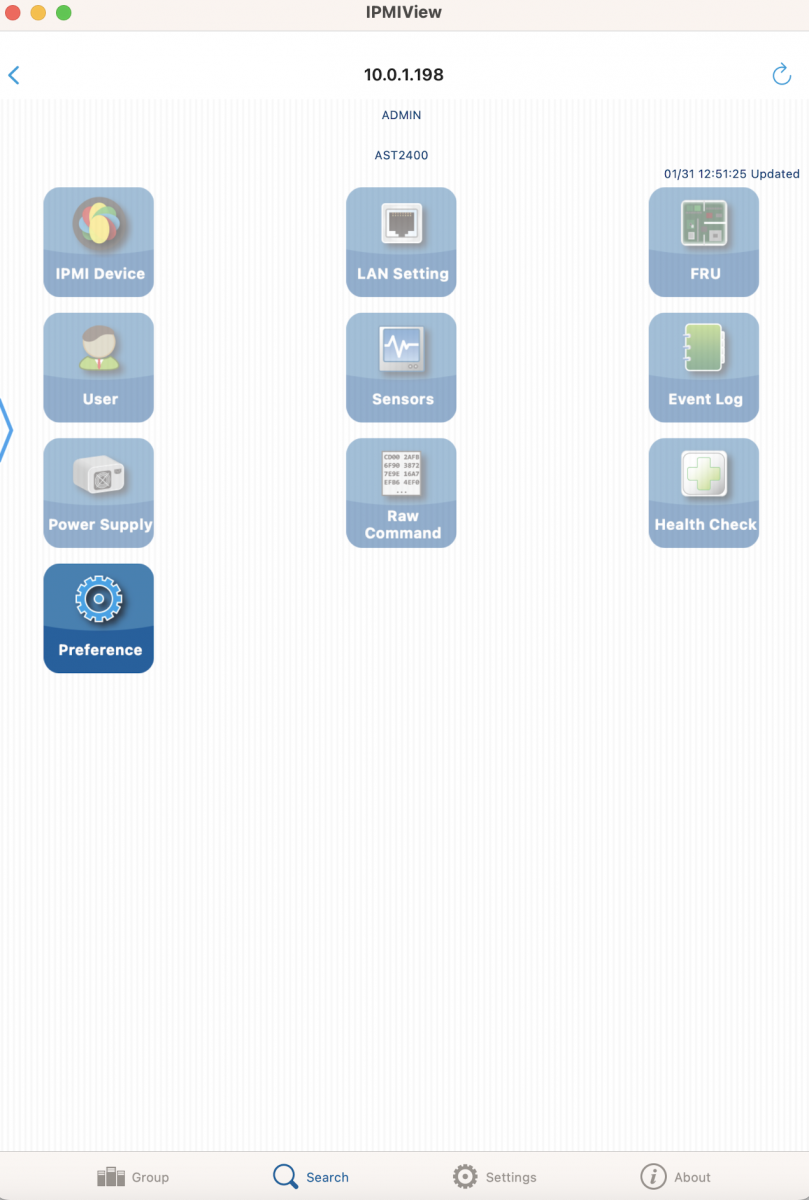Switch to the Group tab
This screenshot has height=1200, width=809.
pos(133,1177)
